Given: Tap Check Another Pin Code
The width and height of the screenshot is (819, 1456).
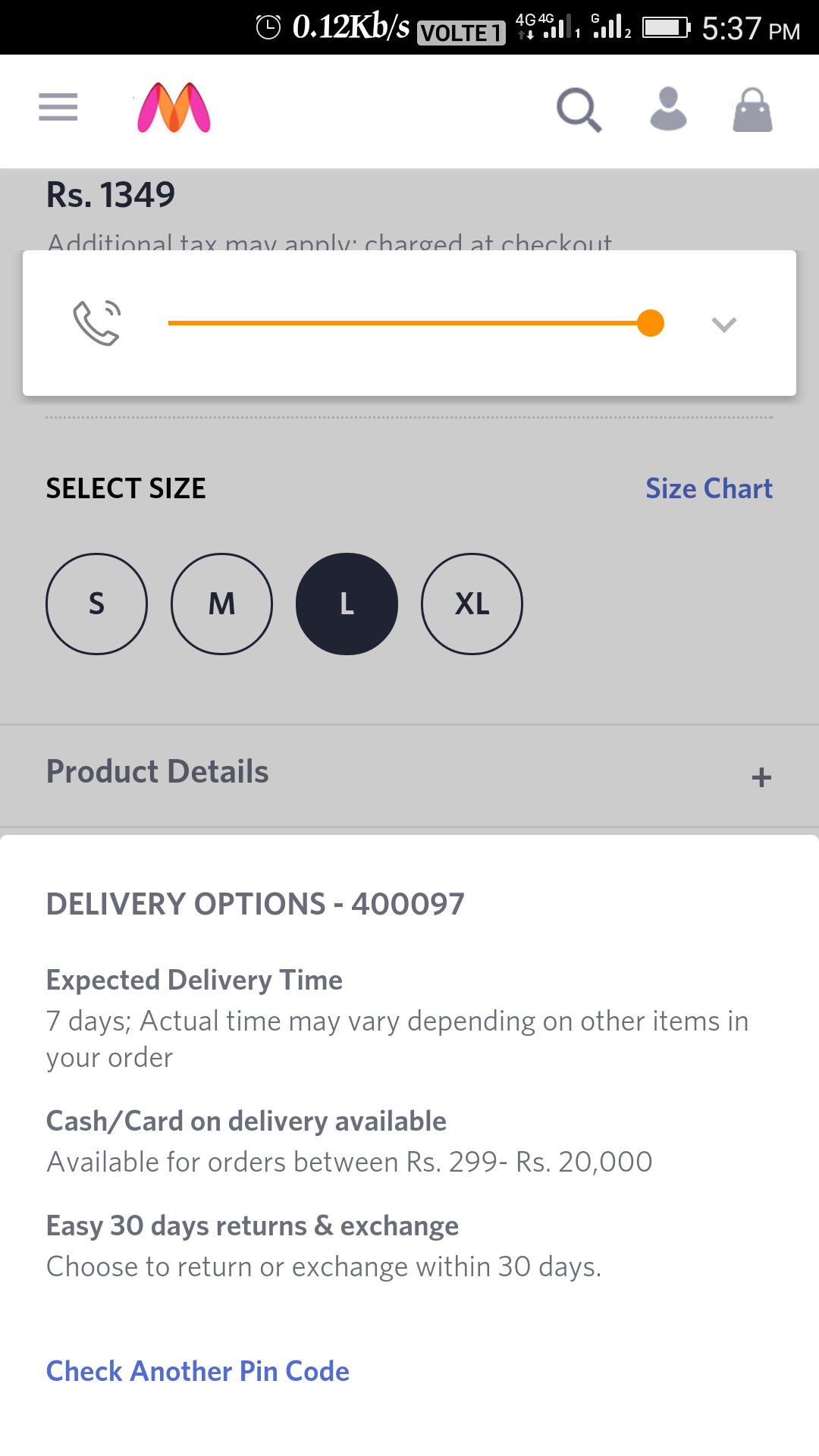Looking at the screenshot, I should point(198,1371).
